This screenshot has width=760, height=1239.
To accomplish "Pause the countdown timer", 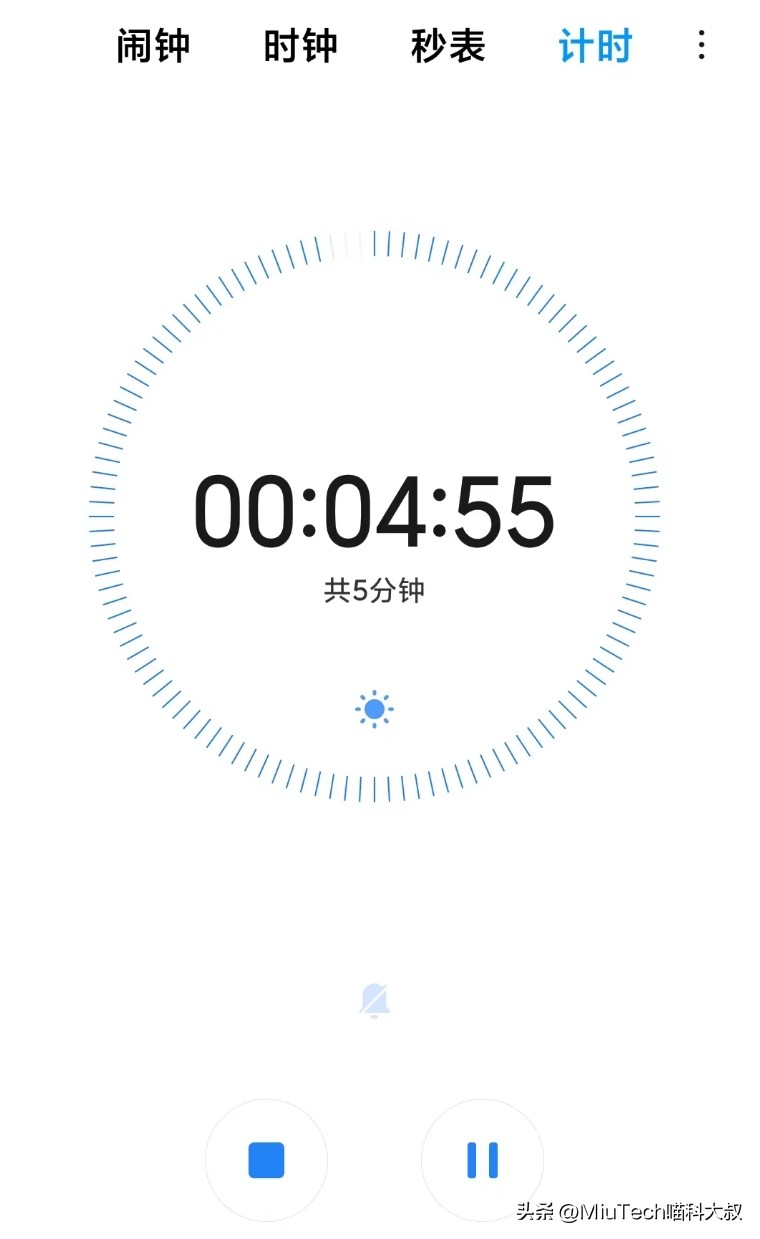I will pos(482,1160).
